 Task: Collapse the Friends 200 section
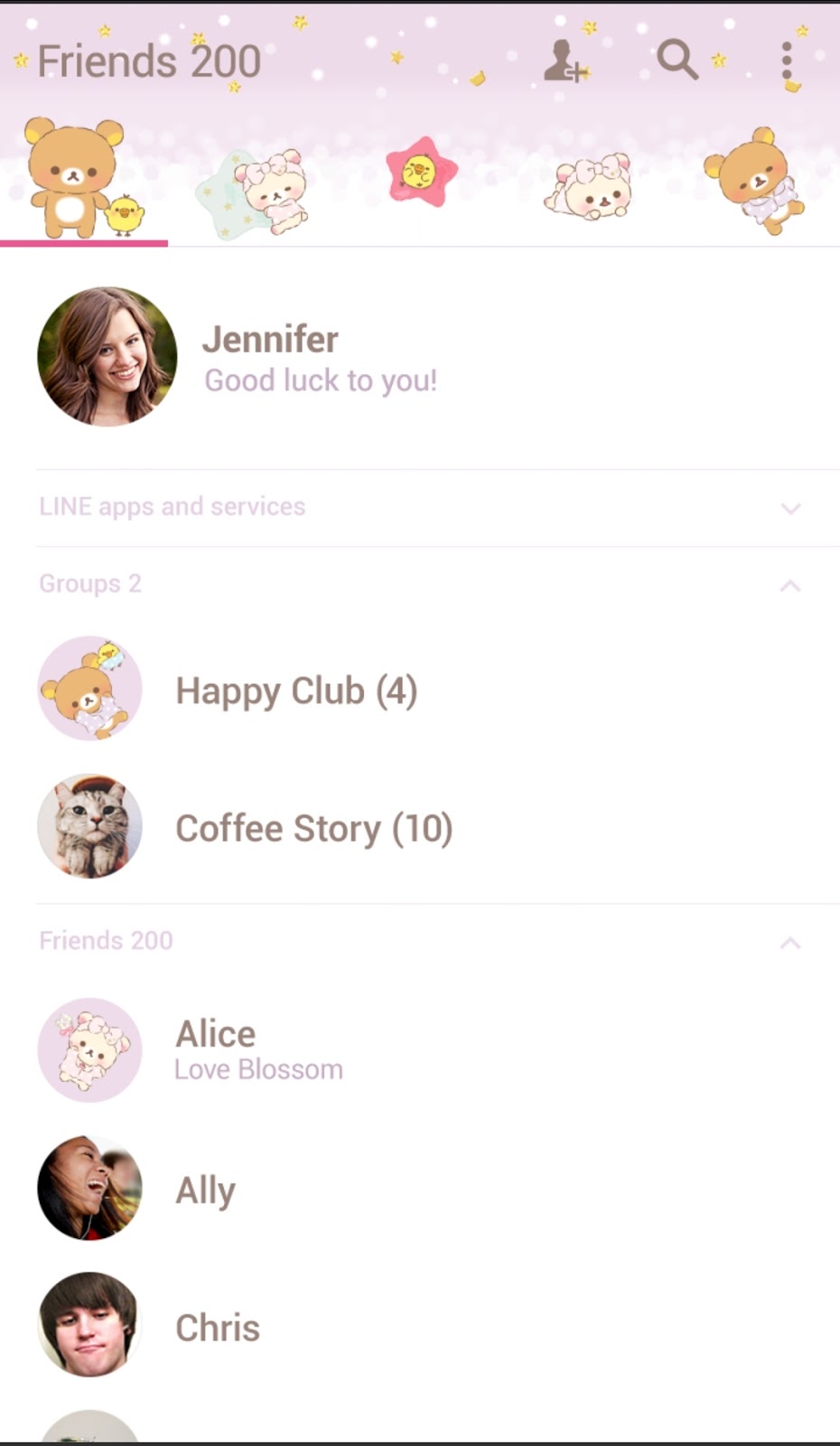tap(789, 943)
